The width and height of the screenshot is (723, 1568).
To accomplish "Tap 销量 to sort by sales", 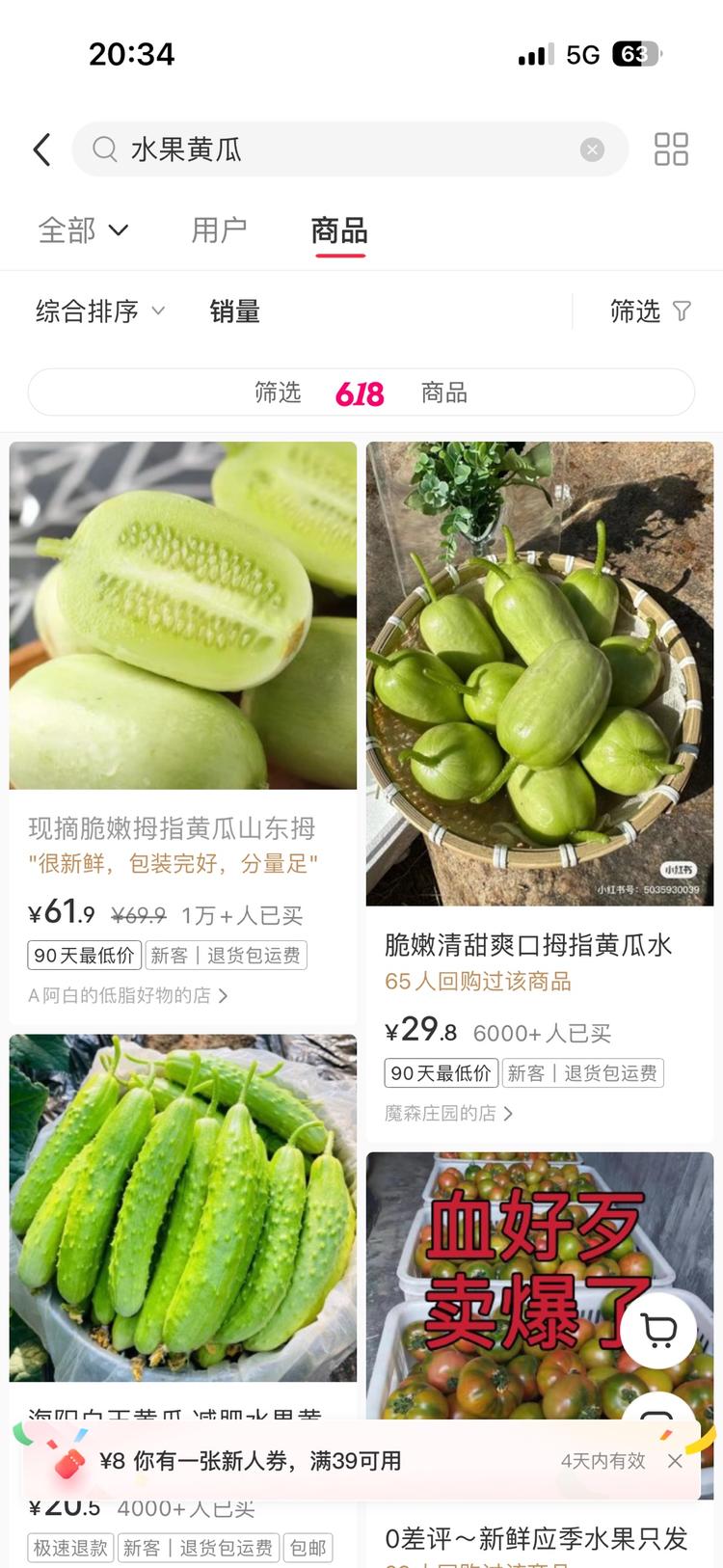I will [234, 311].
